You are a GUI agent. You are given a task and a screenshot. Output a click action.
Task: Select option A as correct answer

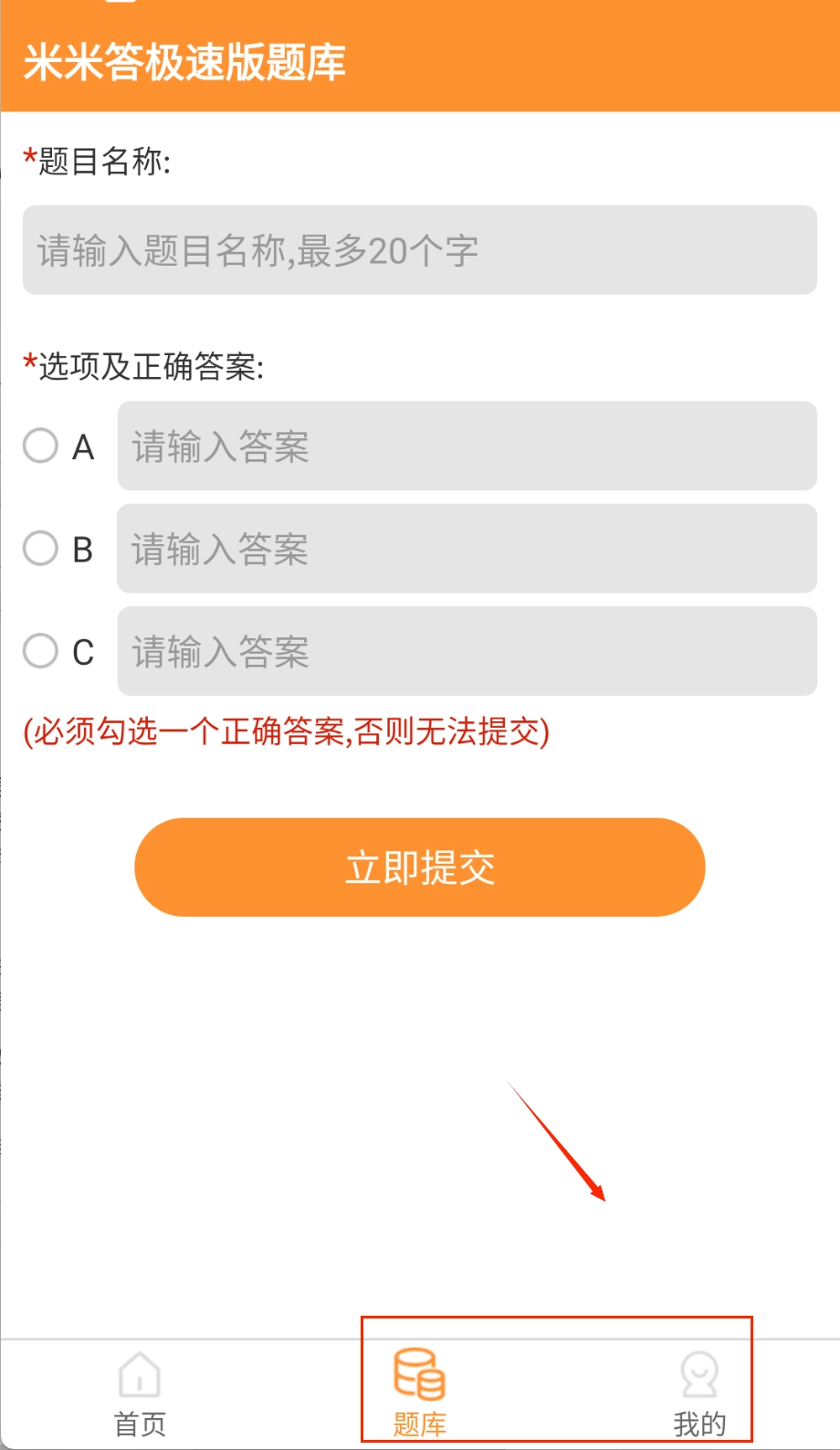[x=41, y=446]
